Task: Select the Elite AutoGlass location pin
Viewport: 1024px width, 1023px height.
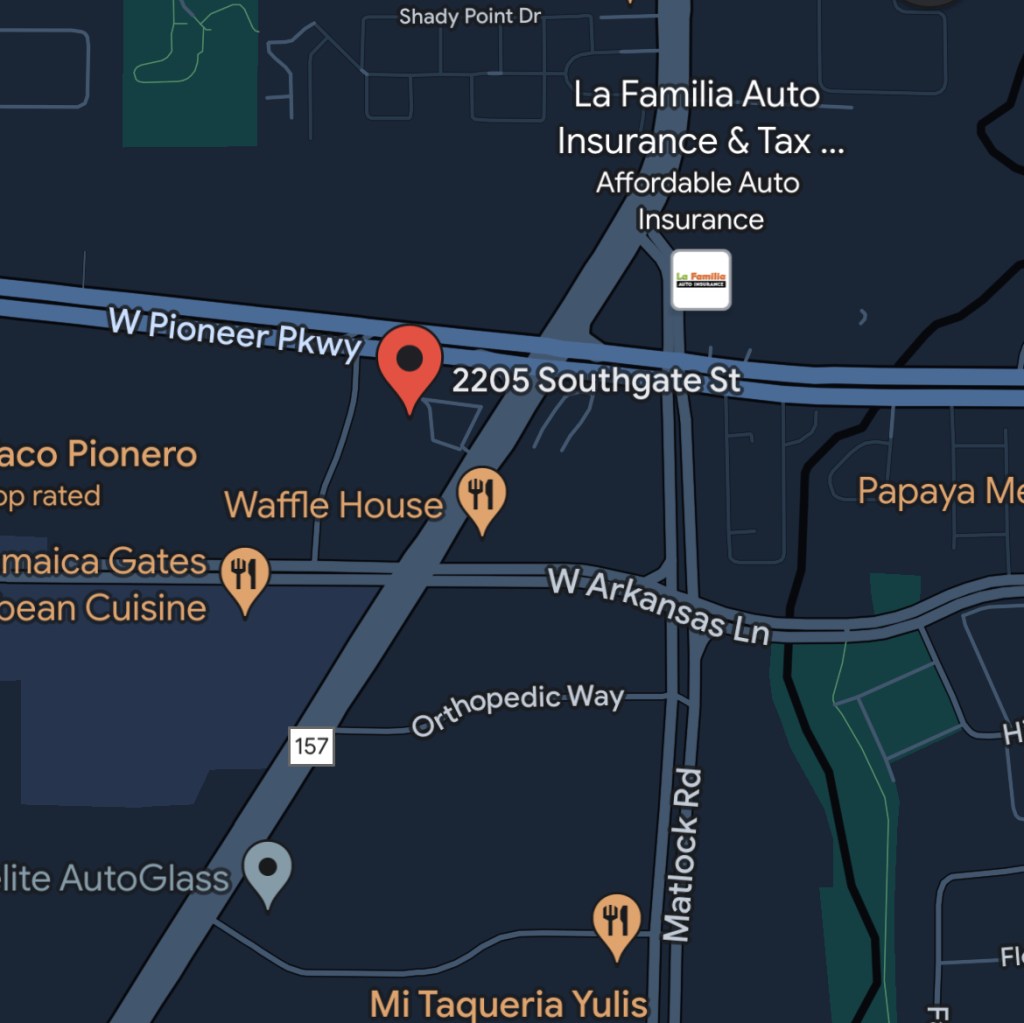Action: coord(268,869)
